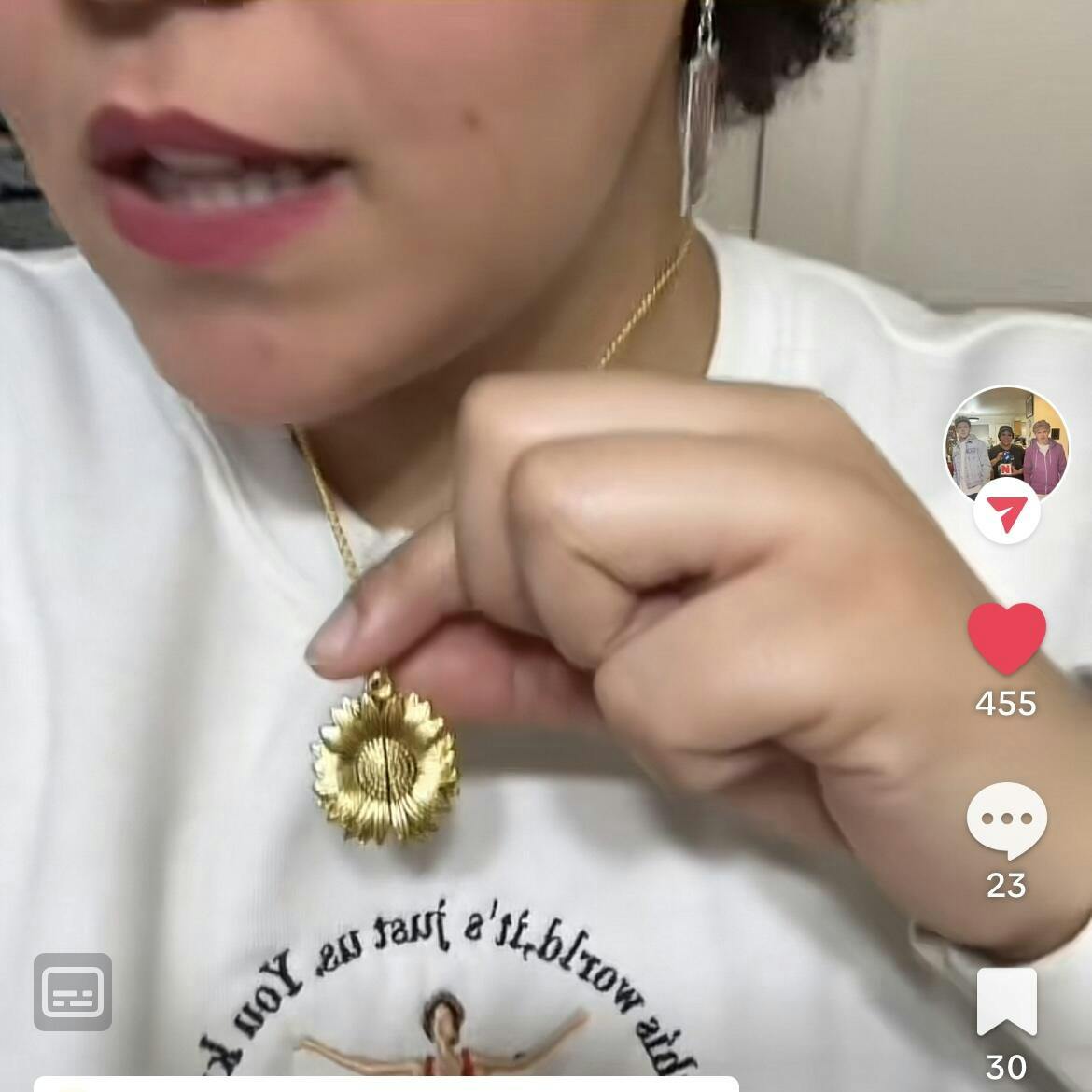
Task: Toggle the video captions
Action: 73,992
